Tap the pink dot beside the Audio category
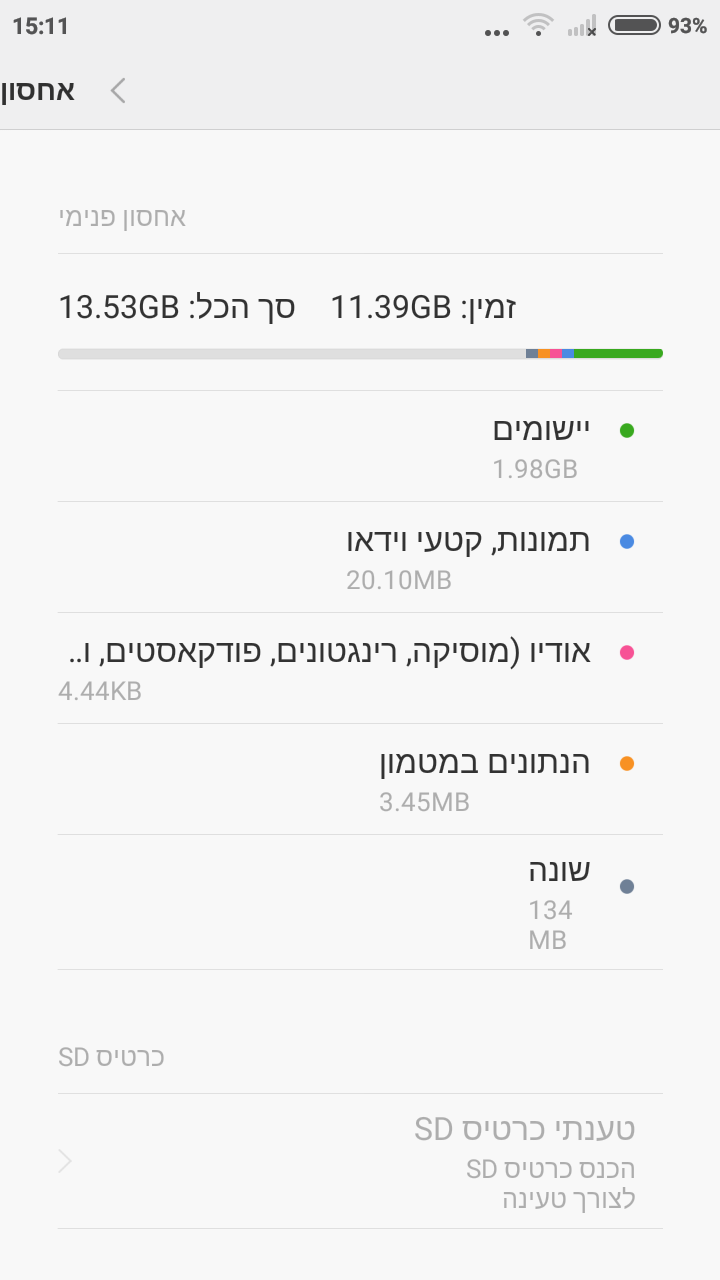The height and width of the screenshot is (1280, 720). (627, 650)
